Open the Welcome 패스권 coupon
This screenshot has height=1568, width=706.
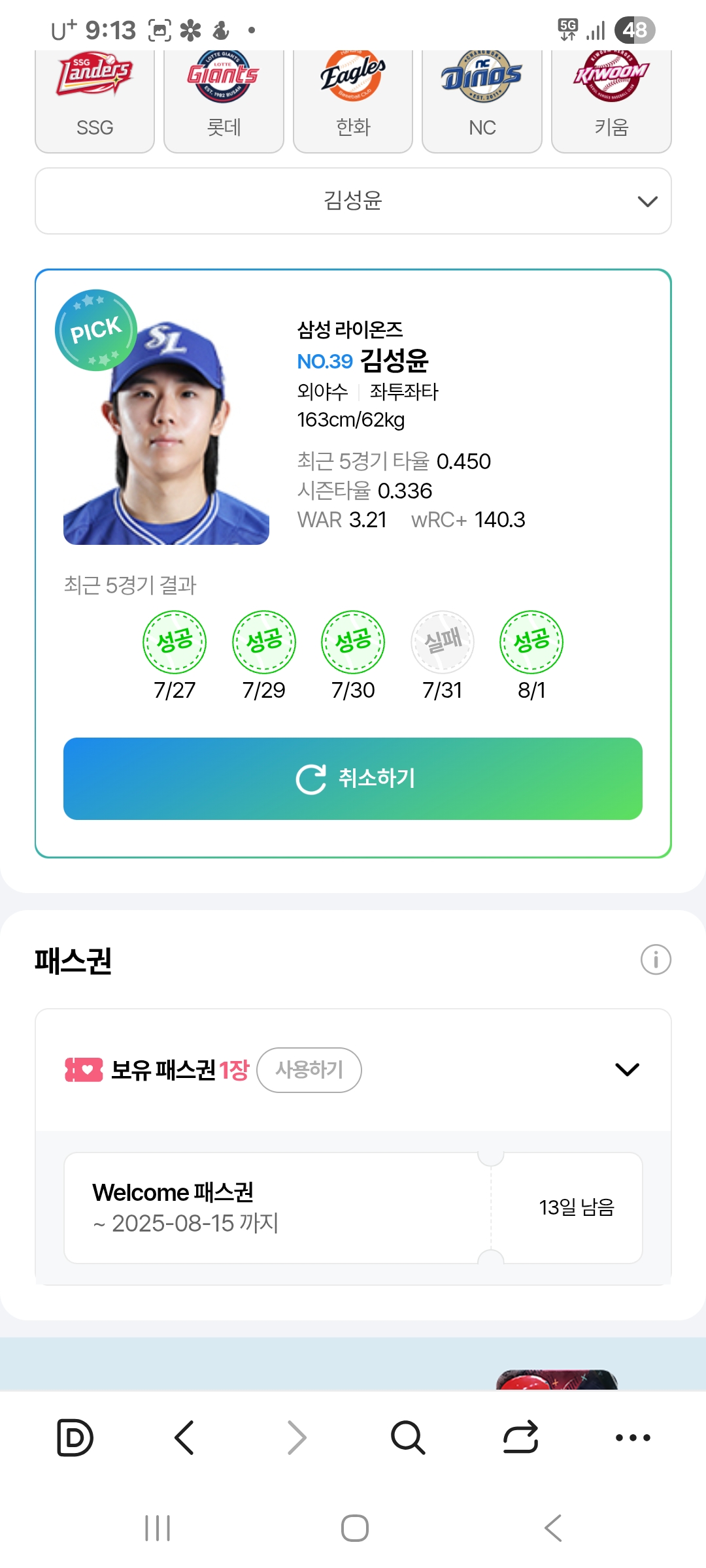pos(353,1207)
